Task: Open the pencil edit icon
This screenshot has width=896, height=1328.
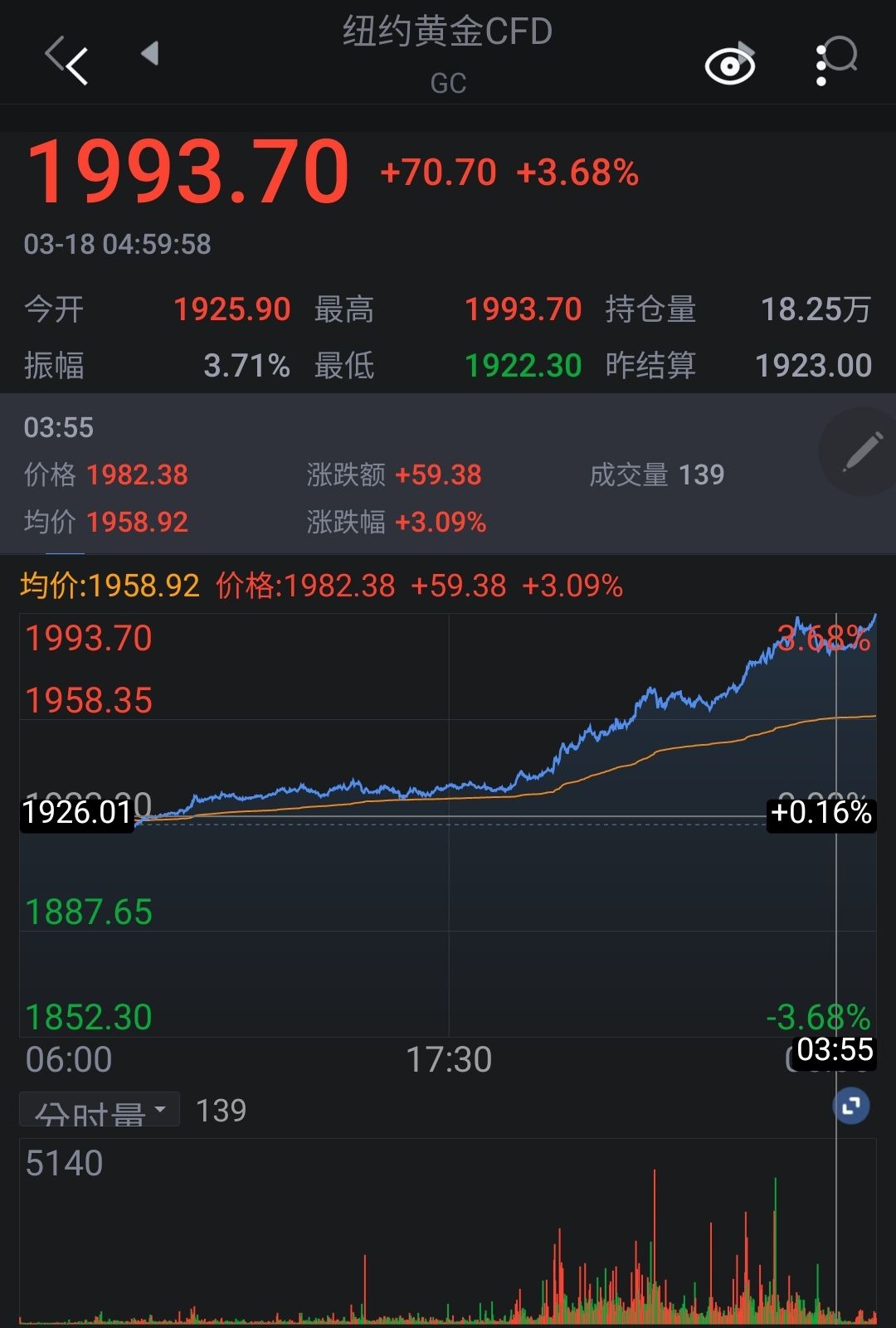Action: click(x=859, y=452)
